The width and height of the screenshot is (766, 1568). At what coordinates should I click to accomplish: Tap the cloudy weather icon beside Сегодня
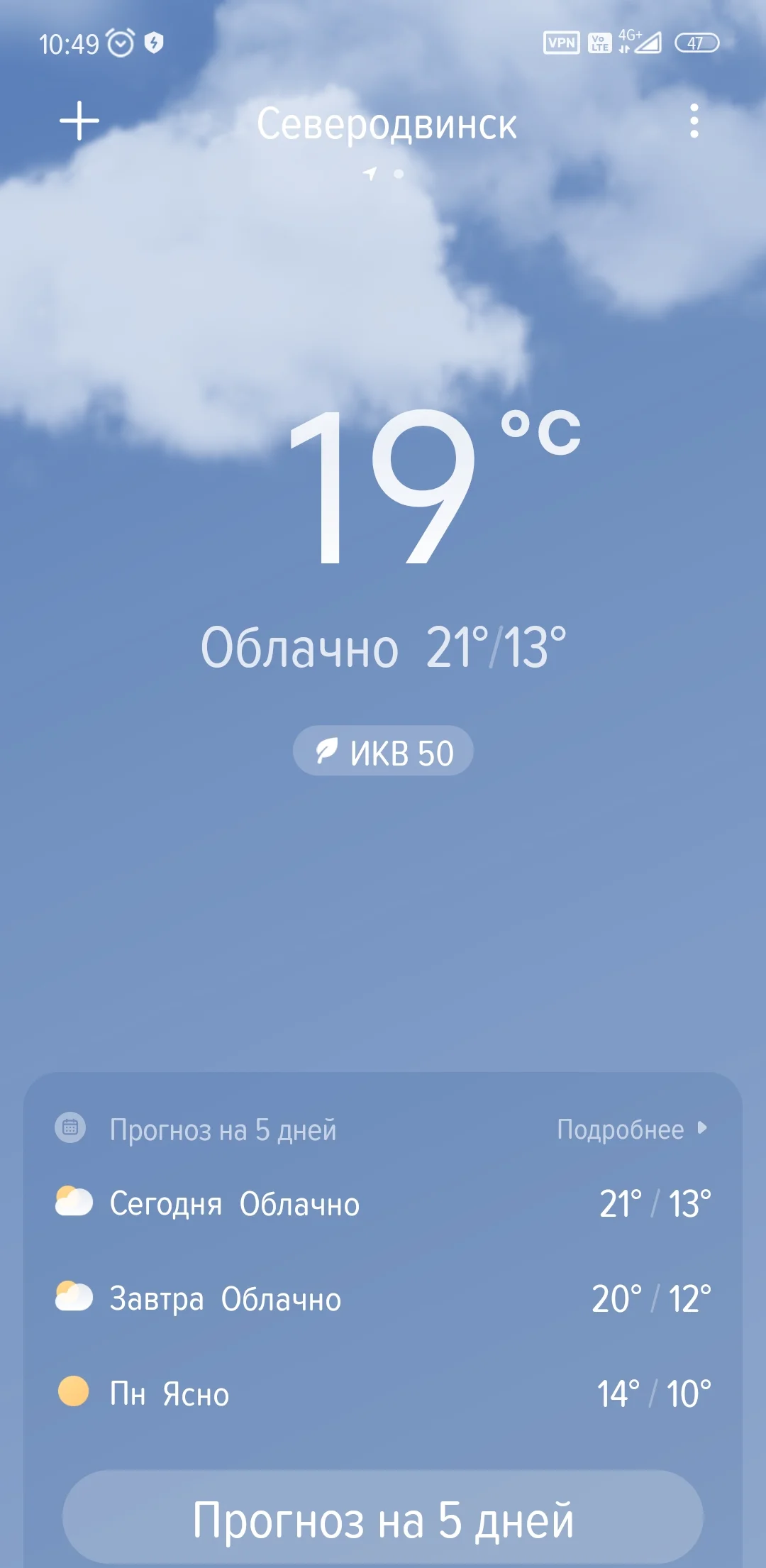(73, 1203)
